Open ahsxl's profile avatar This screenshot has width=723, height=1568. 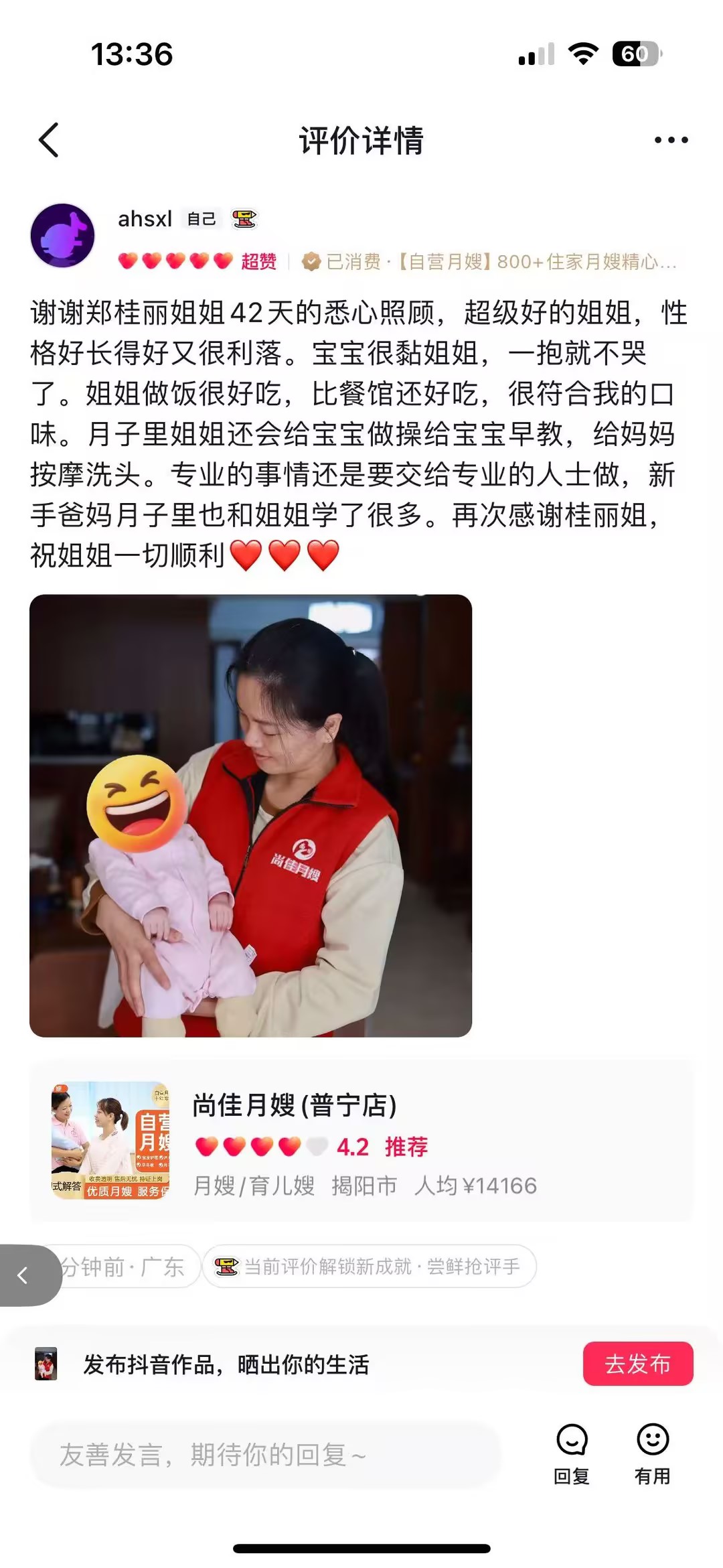(62, 236)
